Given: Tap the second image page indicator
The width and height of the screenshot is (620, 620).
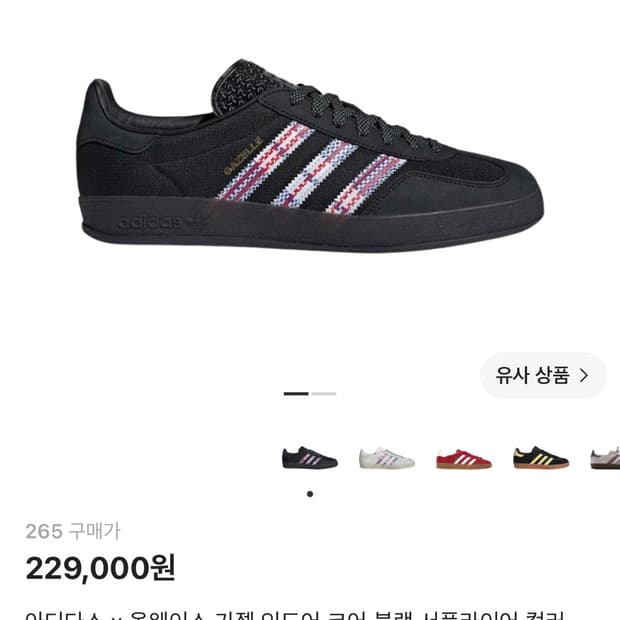Looking at the screenshot, I should pos(323,393).
